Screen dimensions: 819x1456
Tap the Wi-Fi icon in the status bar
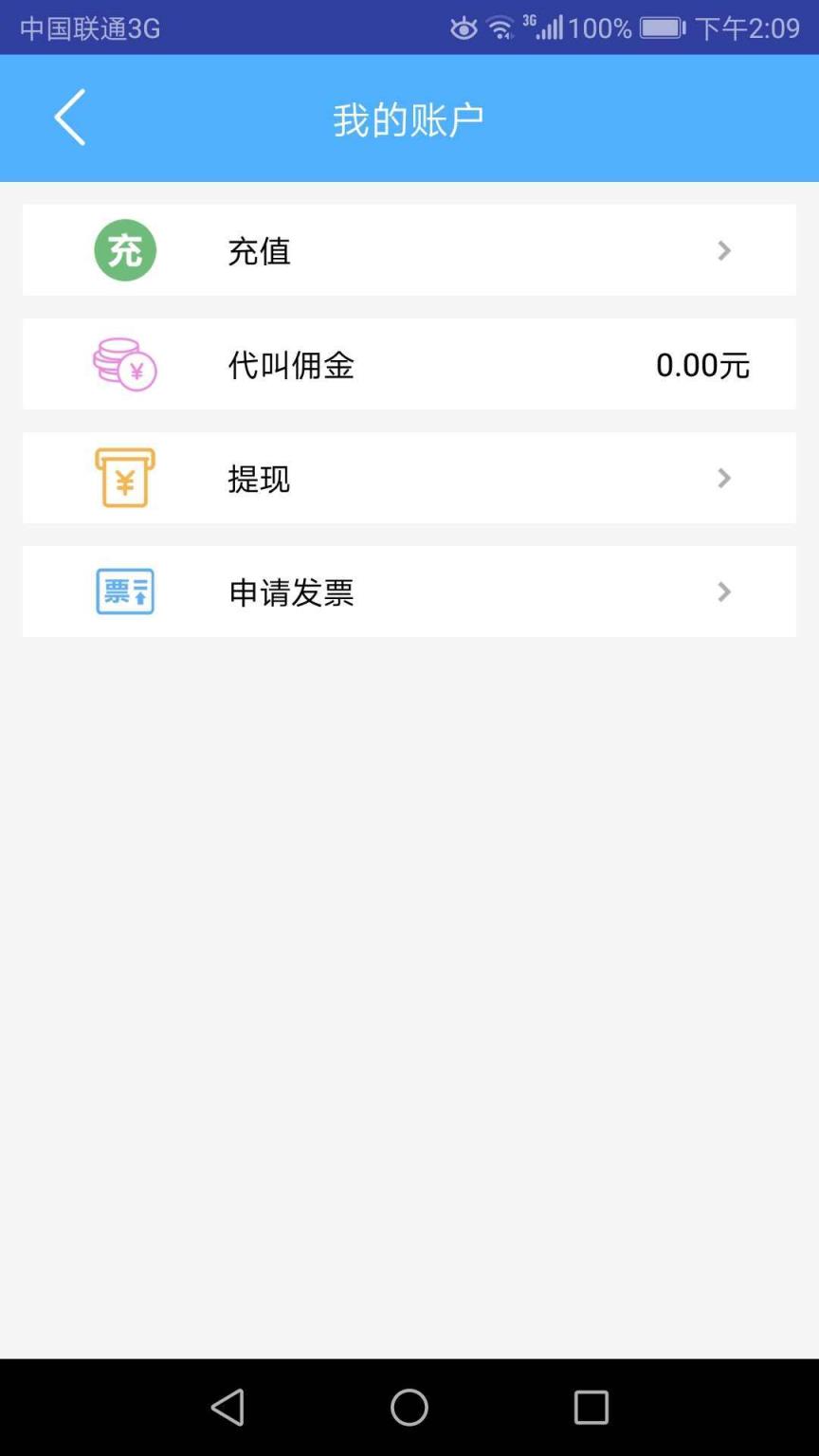pos(500,27)
